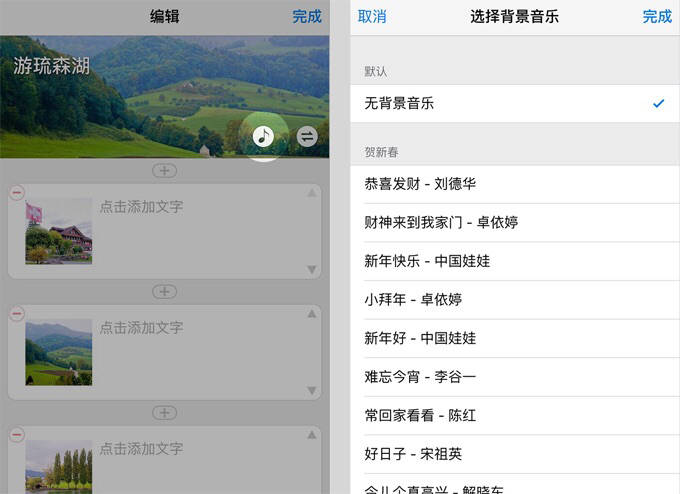Remove the first photo with the flag house
680x494 pixels.
(17, 192)
